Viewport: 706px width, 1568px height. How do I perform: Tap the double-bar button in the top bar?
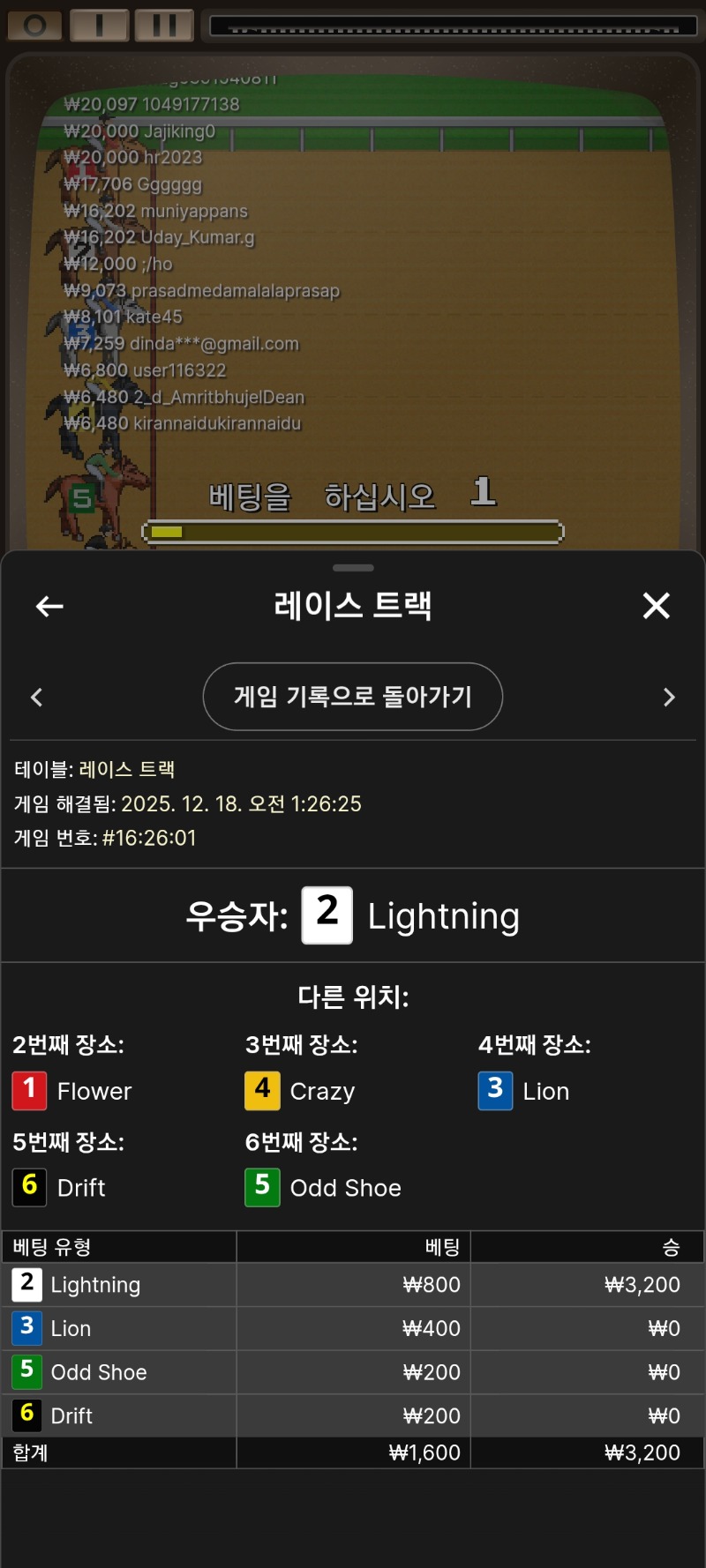click(x=164, y=26)
